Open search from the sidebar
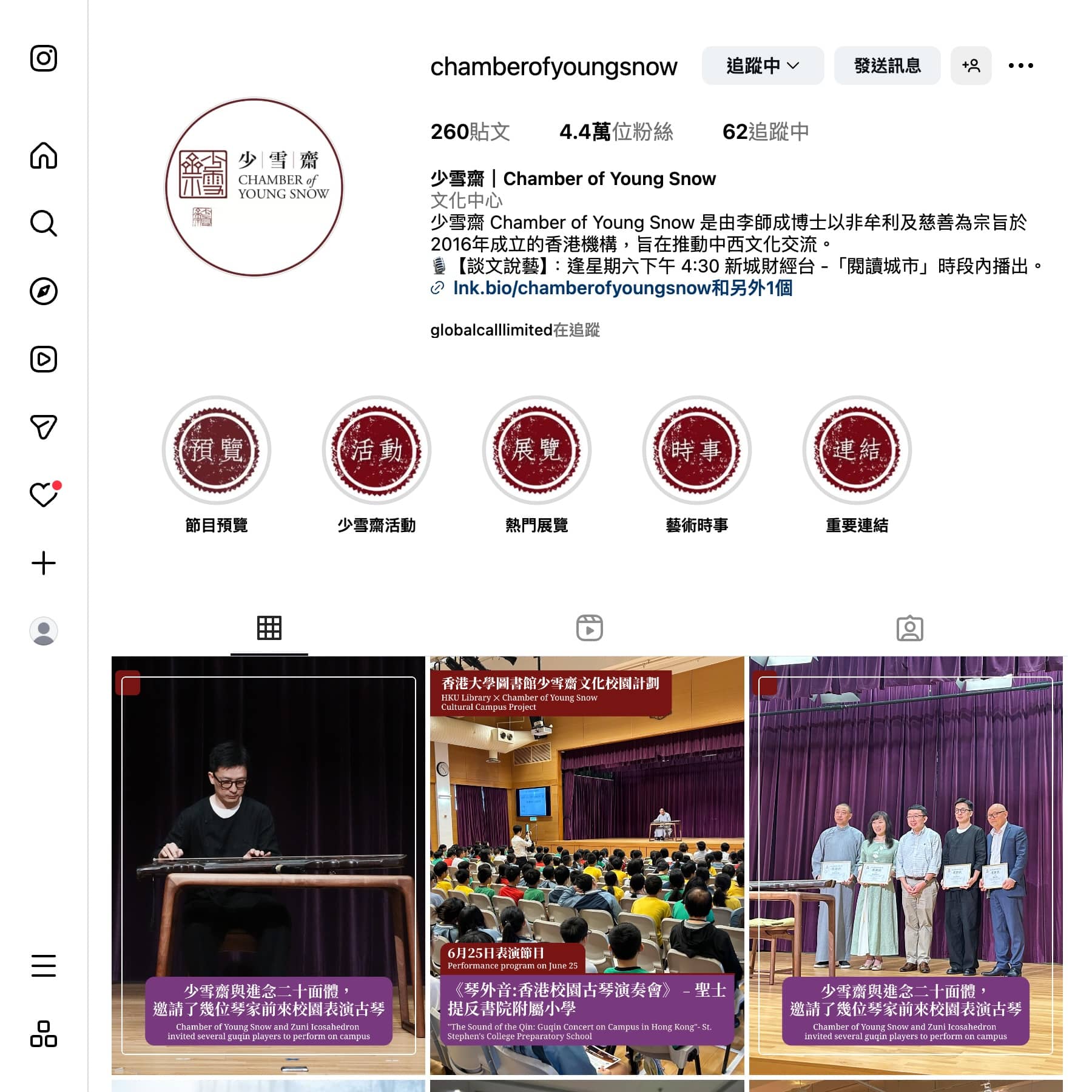This screenshot has height=1092, width=1092. pos(44,223)
